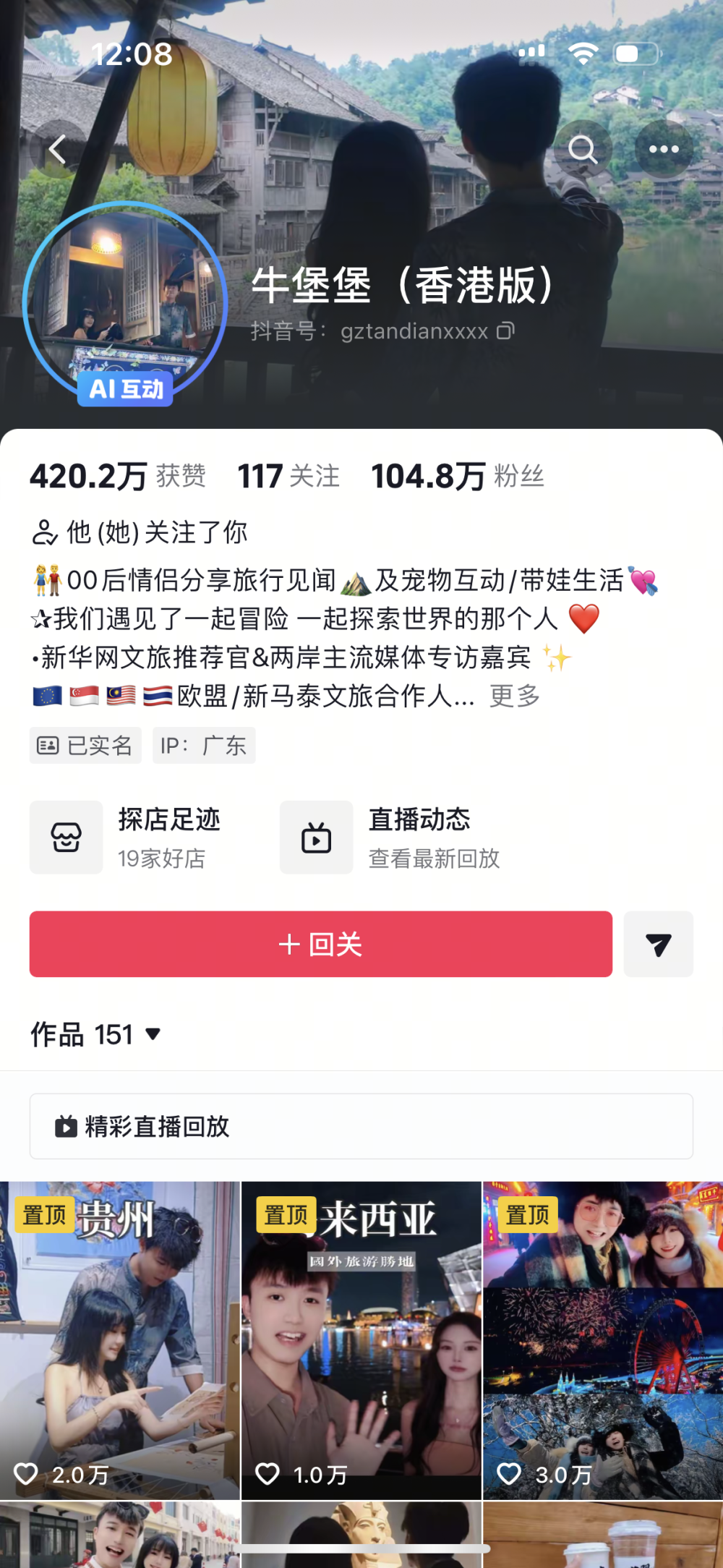Send a message via the paper plane icon

[658, 944]
